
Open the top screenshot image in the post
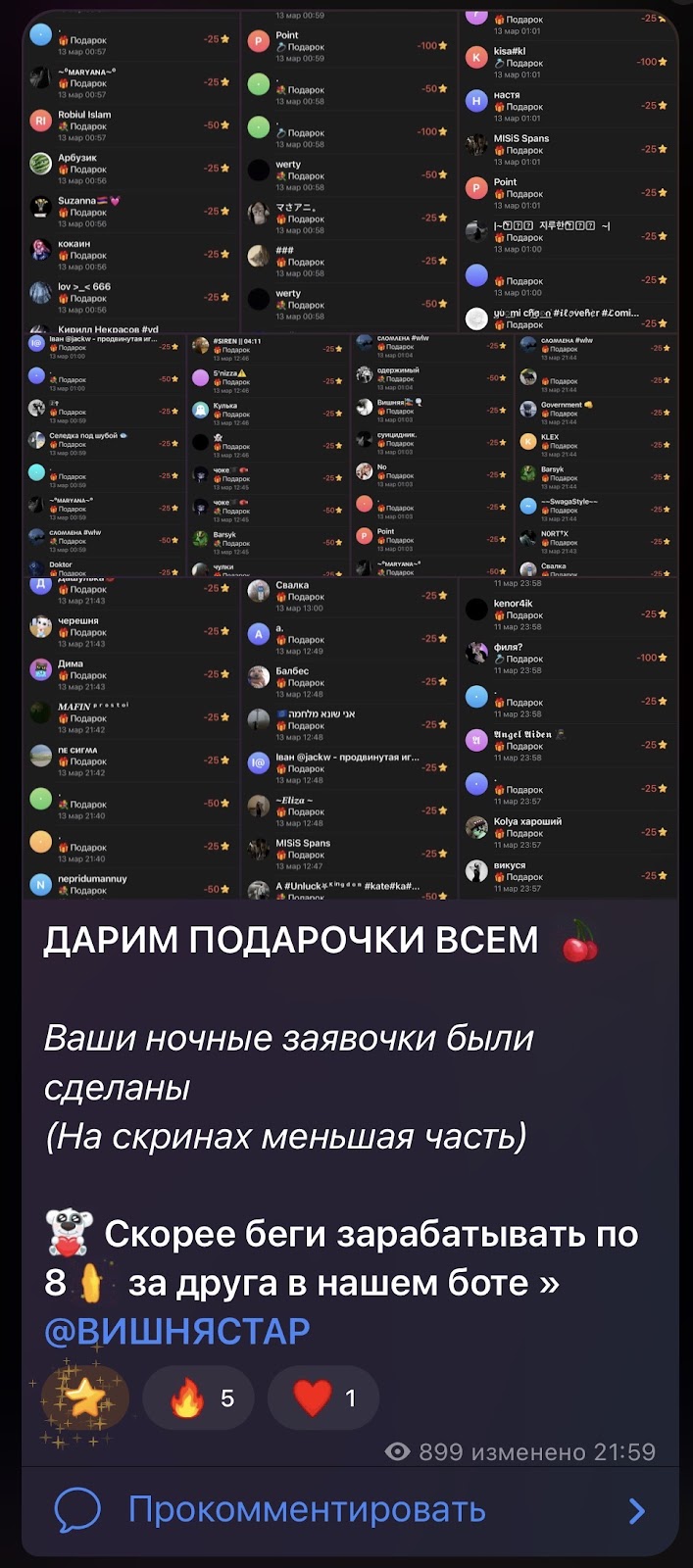coord(350,171)
